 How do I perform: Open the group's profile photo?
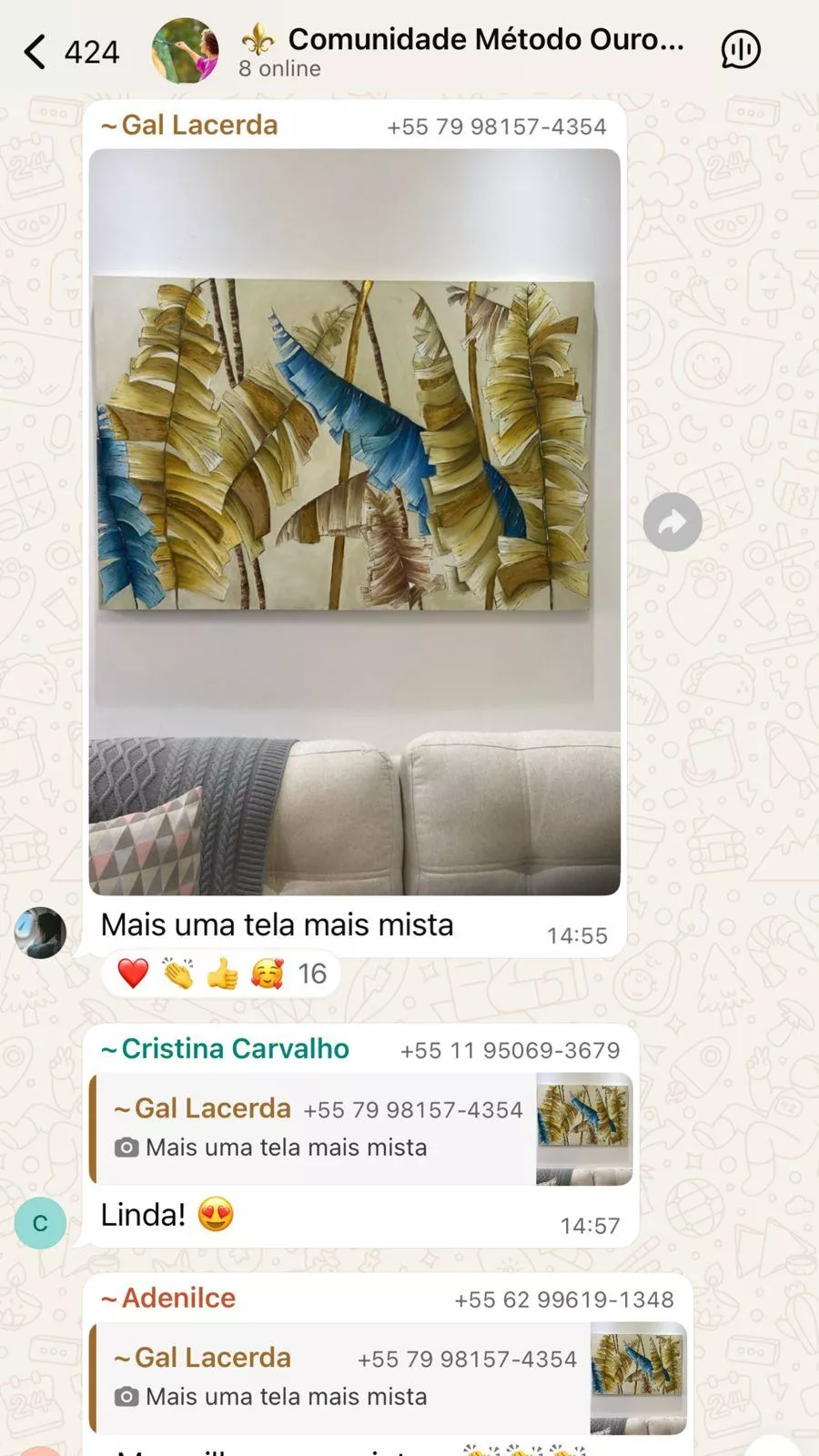186,51
